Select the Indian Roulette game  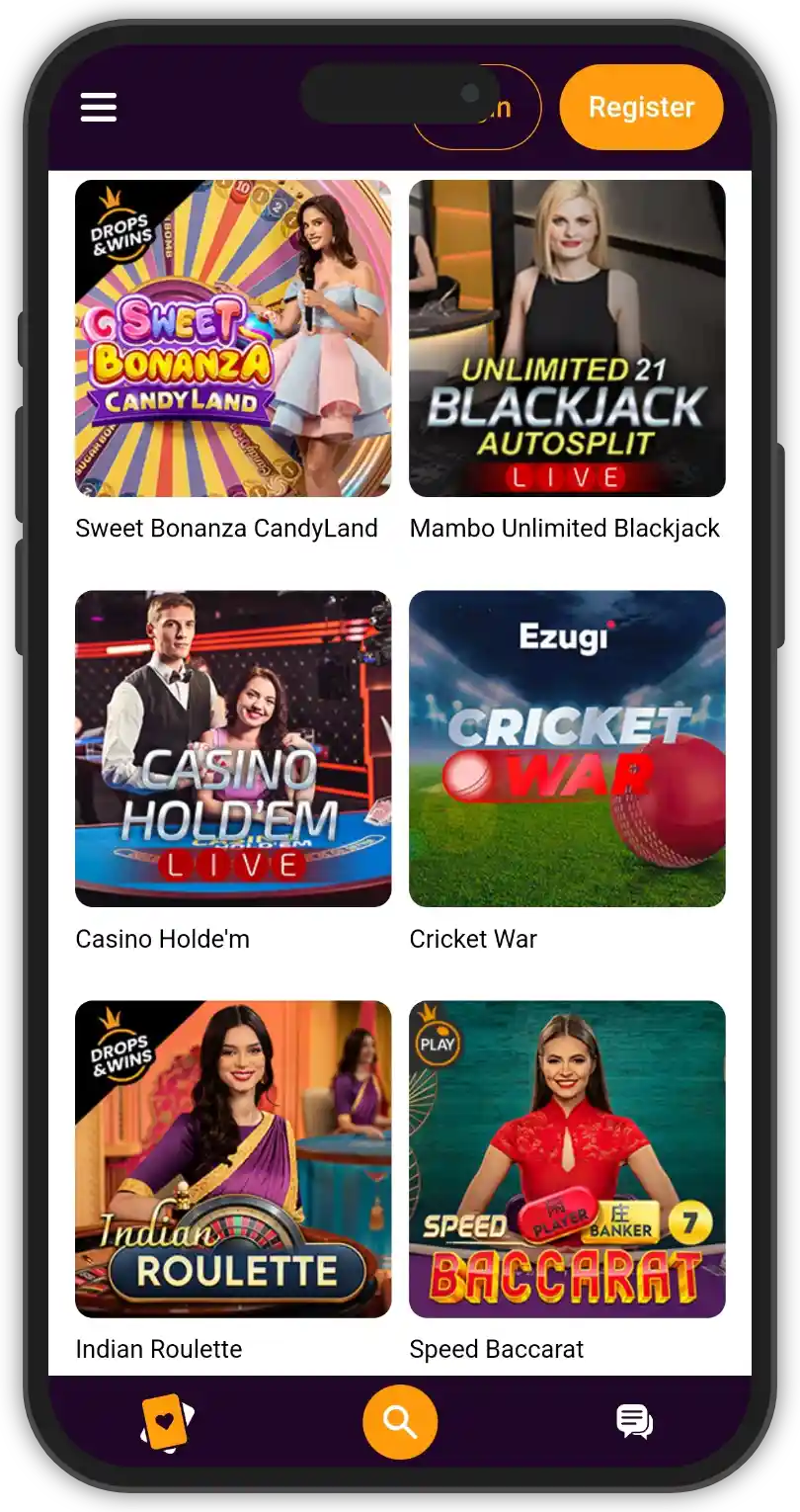click(233, 1158)
